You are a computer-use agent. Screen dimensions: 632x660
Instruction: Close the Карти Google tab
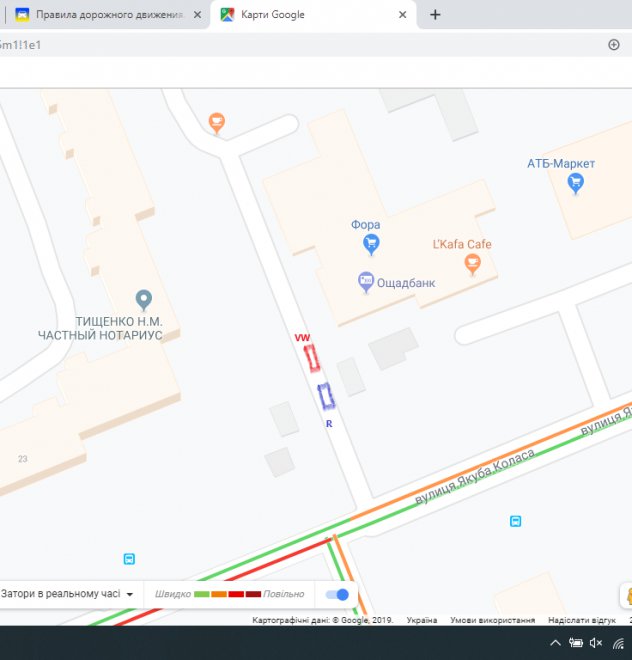coord(403,15)
